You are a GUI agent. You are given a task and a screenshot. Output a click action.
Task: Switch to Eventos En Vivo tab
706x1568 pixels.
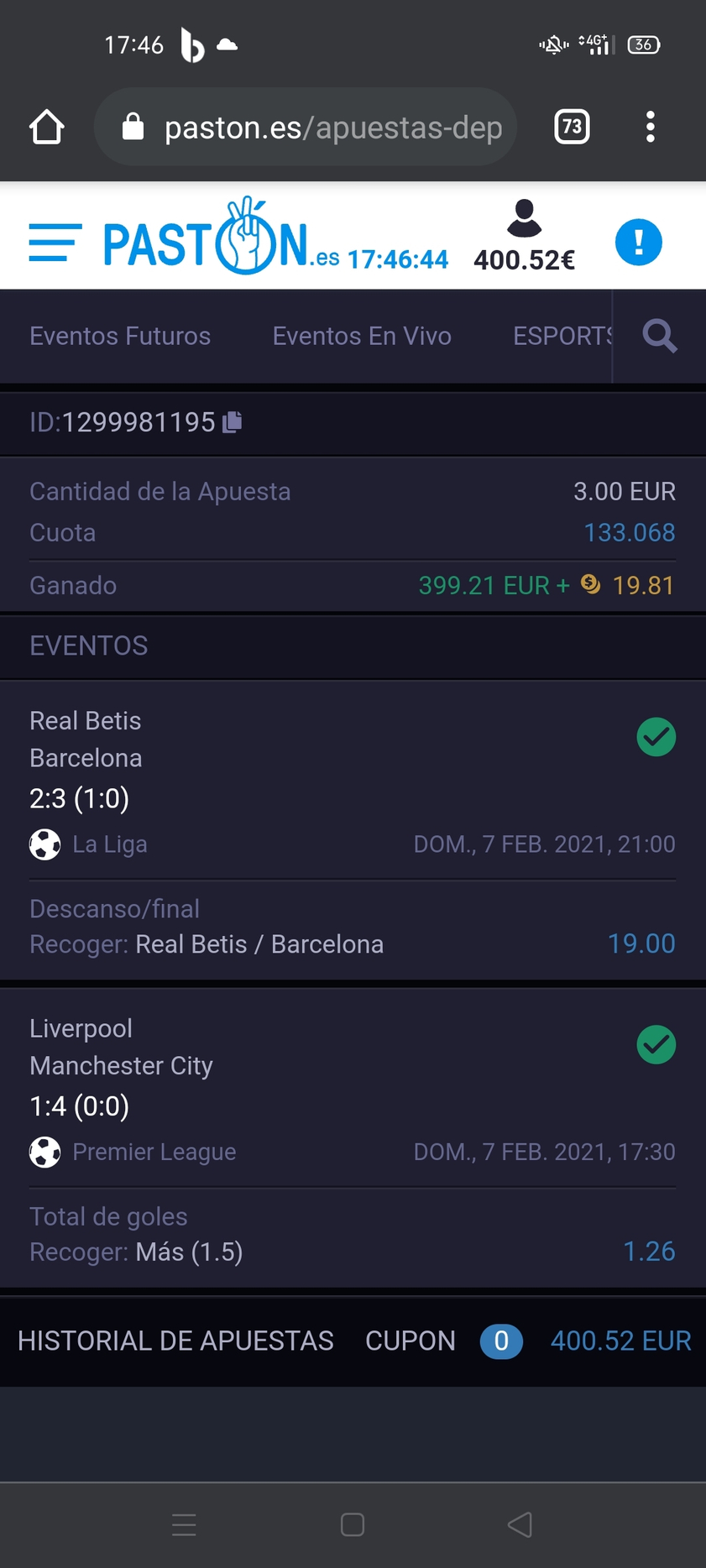[x=362, y=336]
